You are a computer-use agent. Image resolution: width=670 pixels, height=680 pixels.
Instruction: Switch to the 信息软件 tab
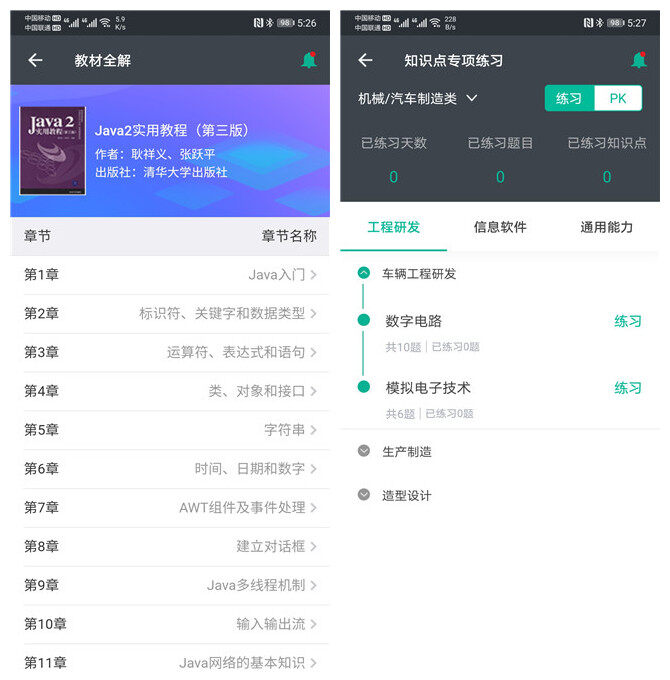point(500,227)
